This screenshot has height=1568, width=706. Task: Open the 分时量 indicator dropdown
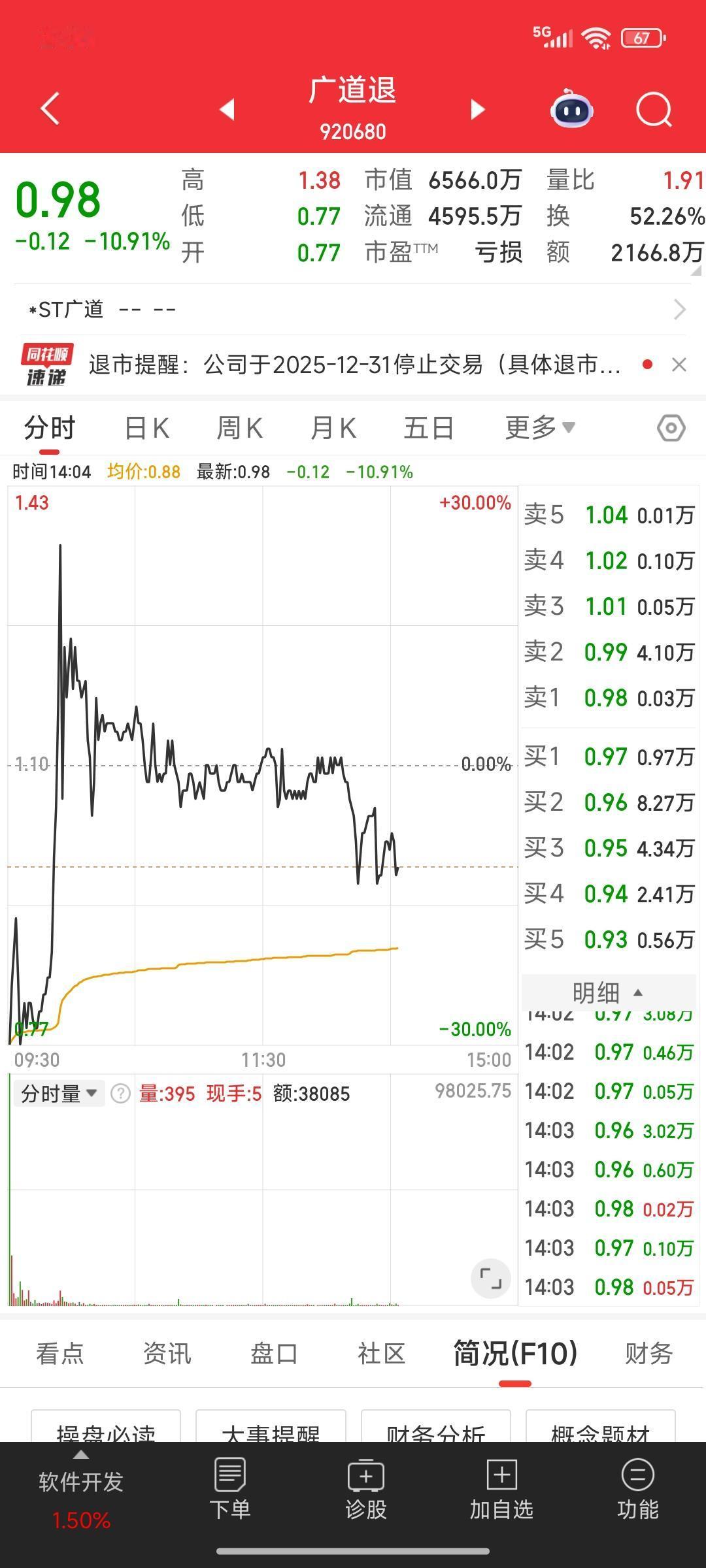[59, 1093]
